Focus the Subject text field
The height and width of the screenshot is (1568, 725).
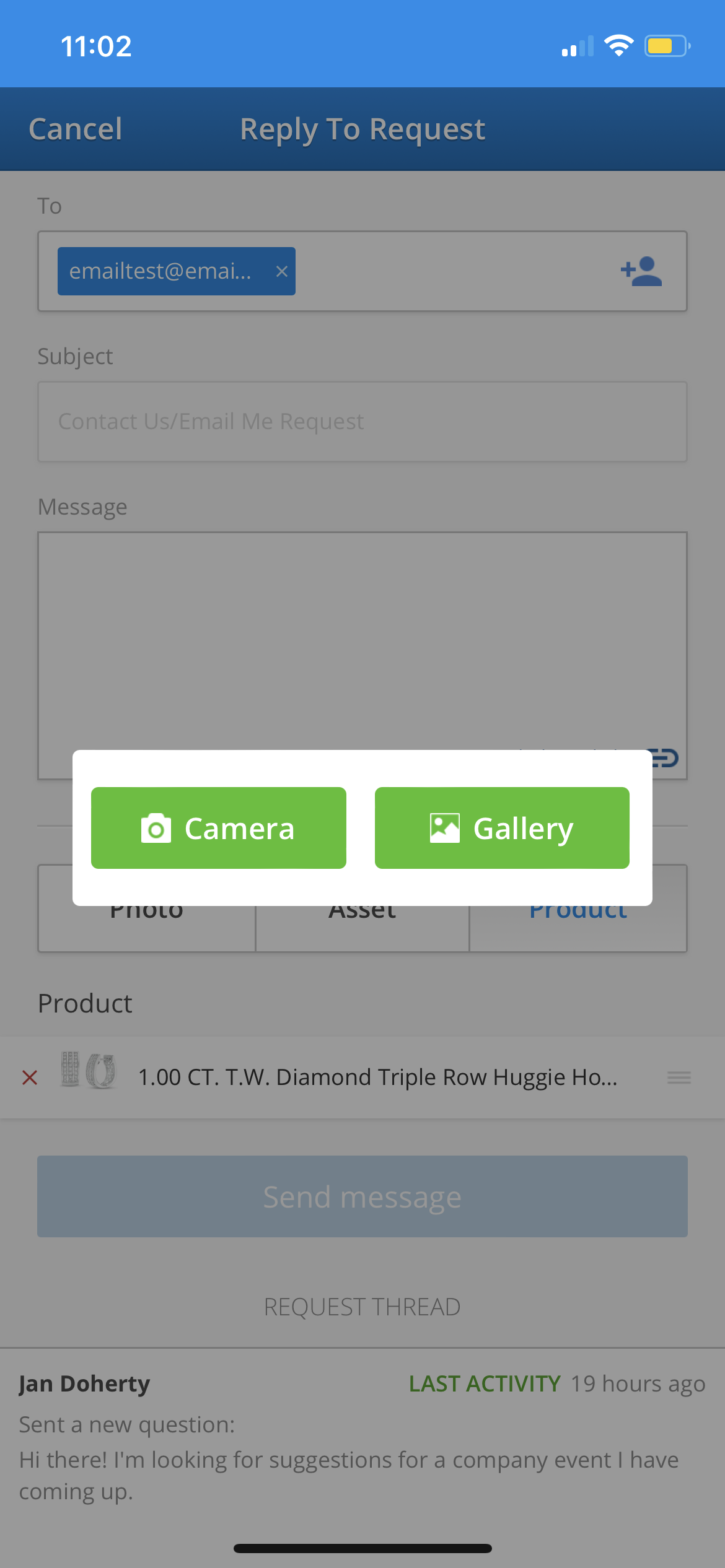[362, 422]
